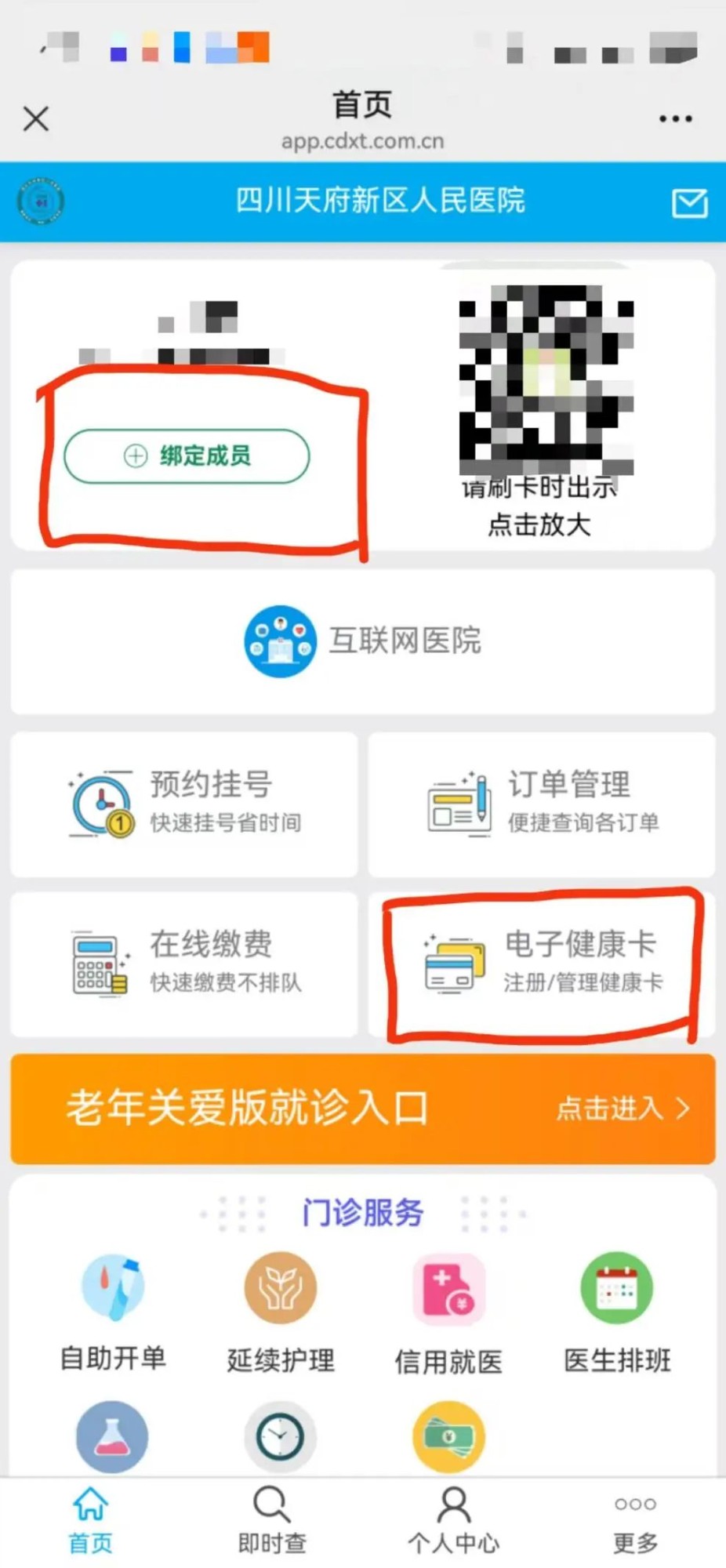The image size is (726, 1568).
Task: Open 信用就医 service
Action: (448, 1309)
